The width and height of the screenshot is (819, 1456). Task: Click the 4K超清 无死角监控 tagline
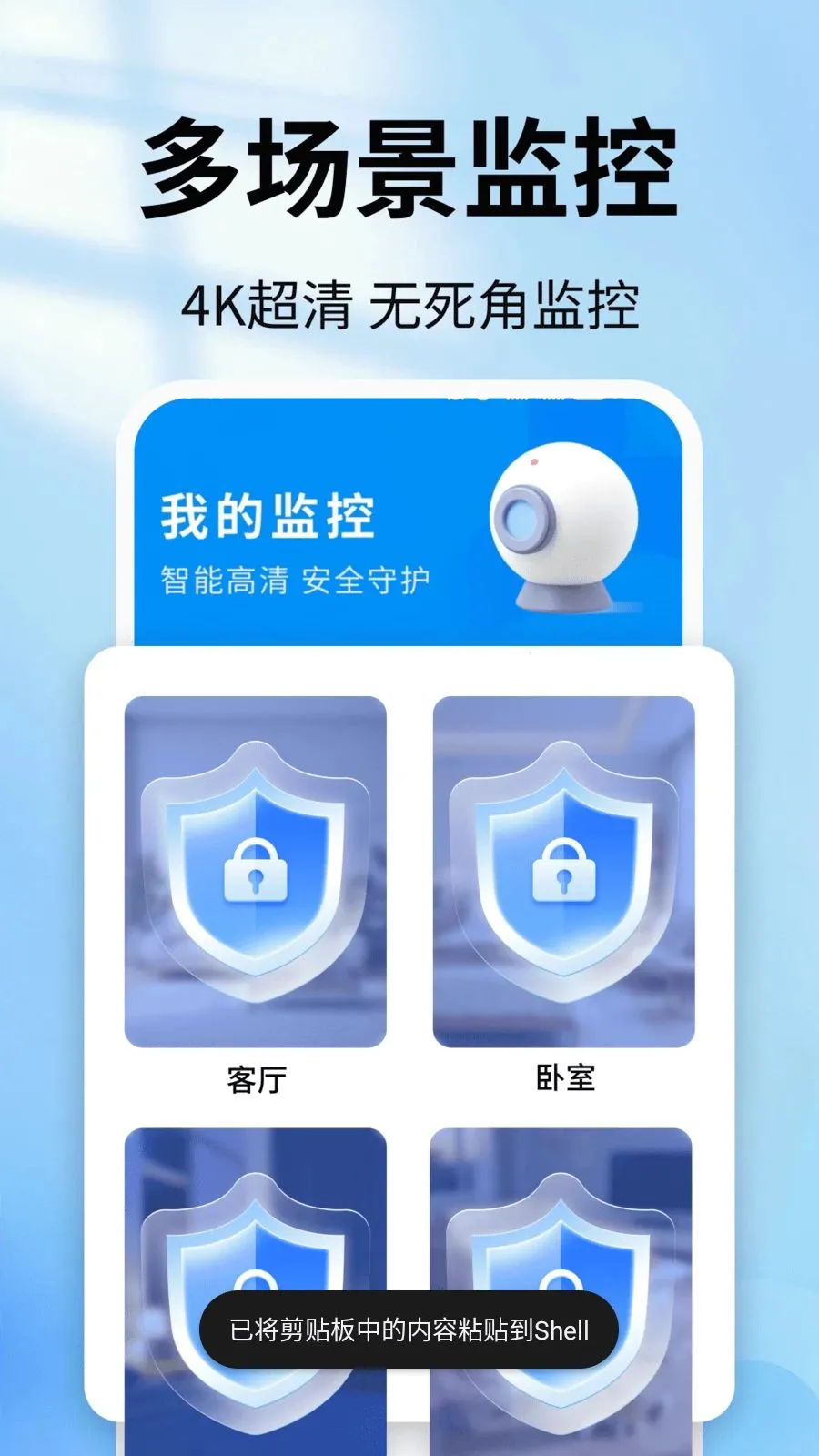(x=412, y=303)
